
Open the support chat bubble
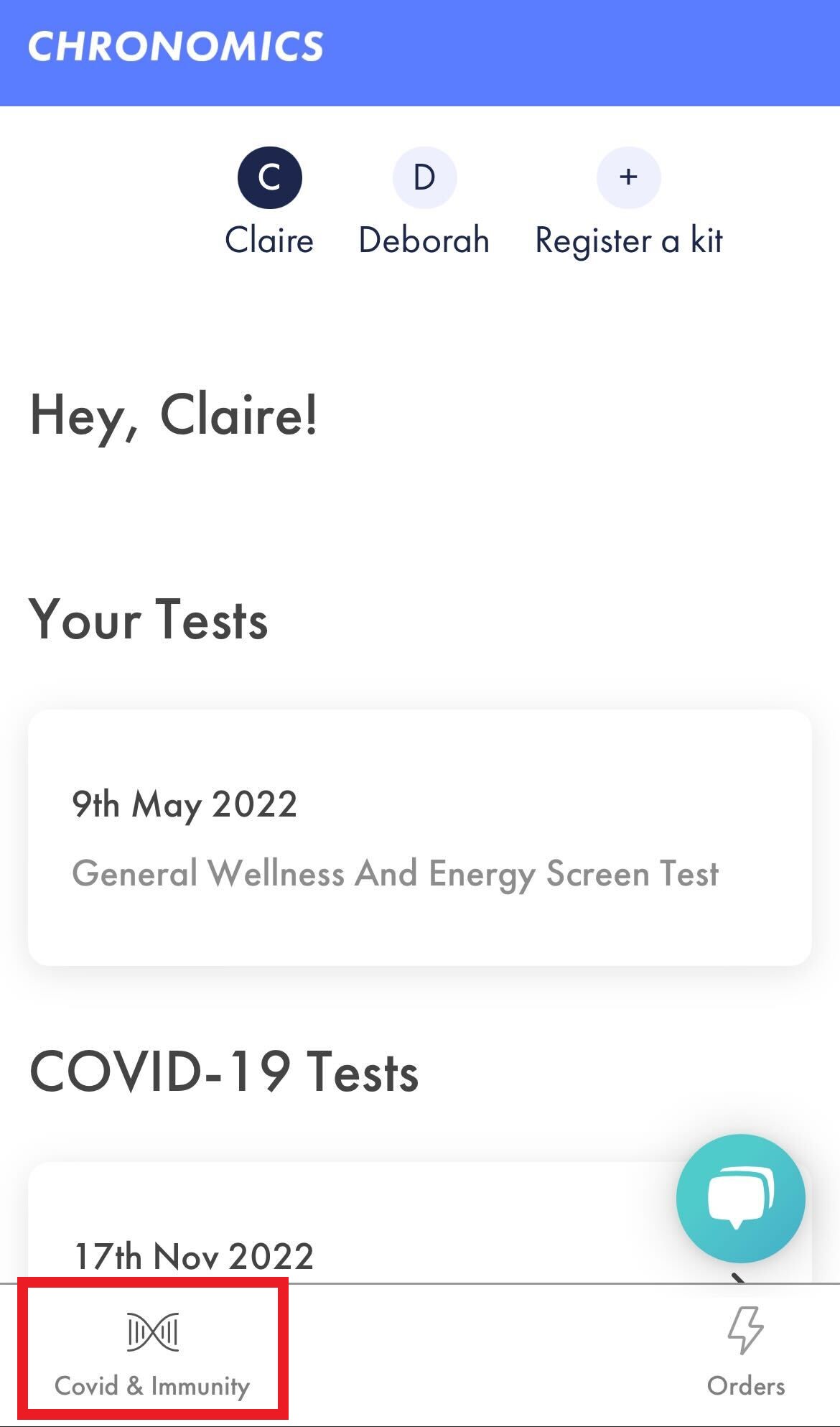click(740, 1199)
